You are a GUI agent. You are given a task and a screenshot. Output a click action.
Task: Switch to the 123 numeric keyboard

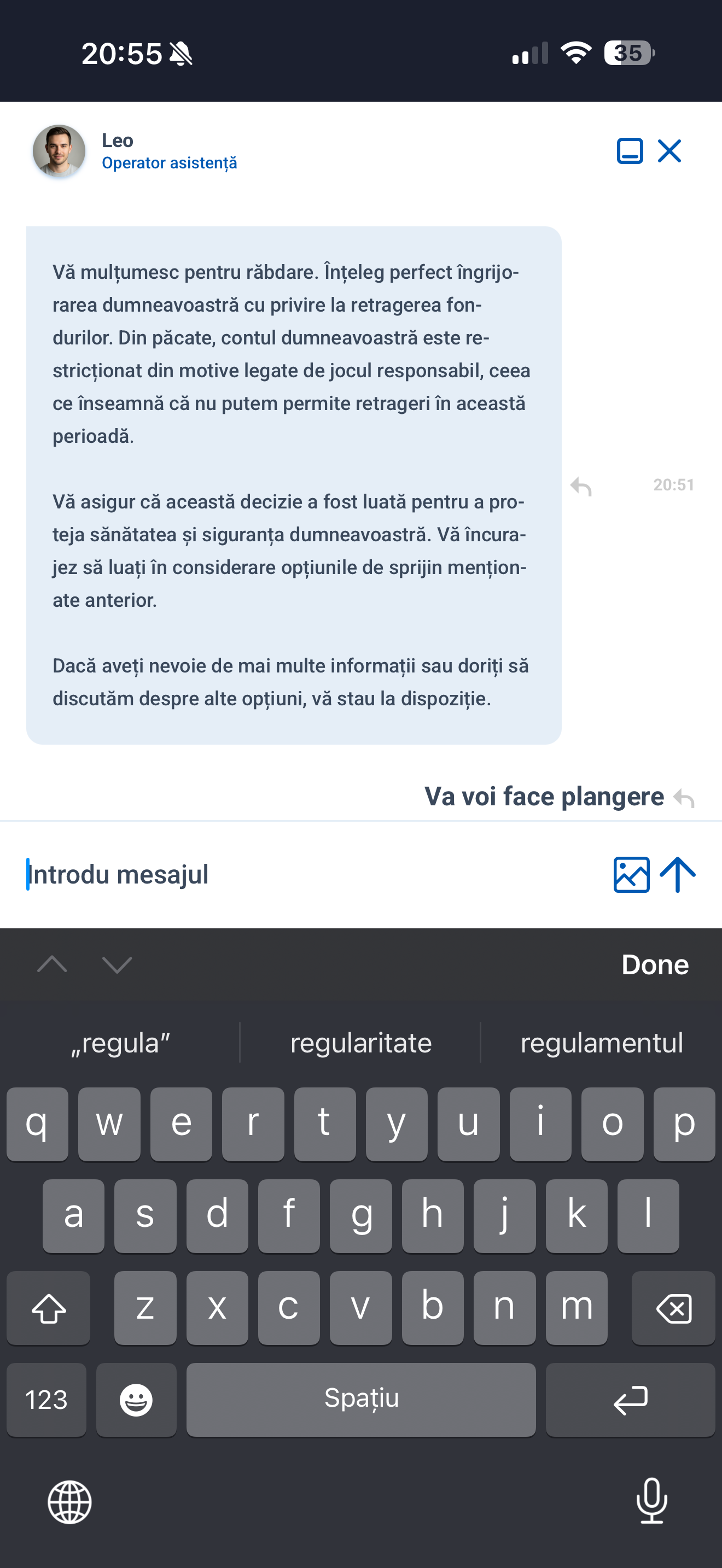click(46, 1400)
